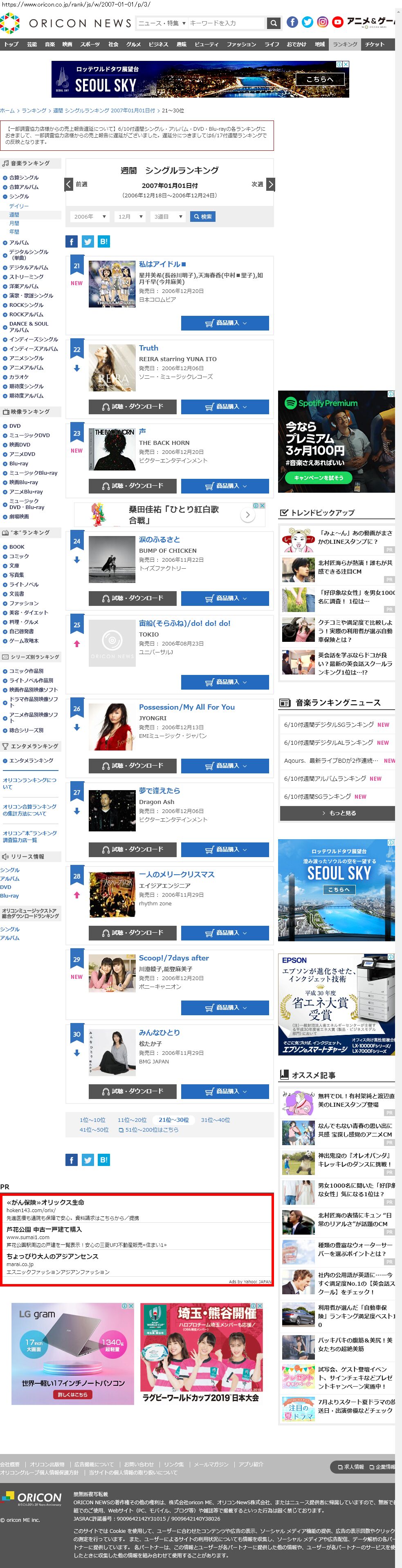The height and width of the screenshot is (1568, 402).
Task: Open the ニュース・特集 search category dropdown
Action: point(162,23)
